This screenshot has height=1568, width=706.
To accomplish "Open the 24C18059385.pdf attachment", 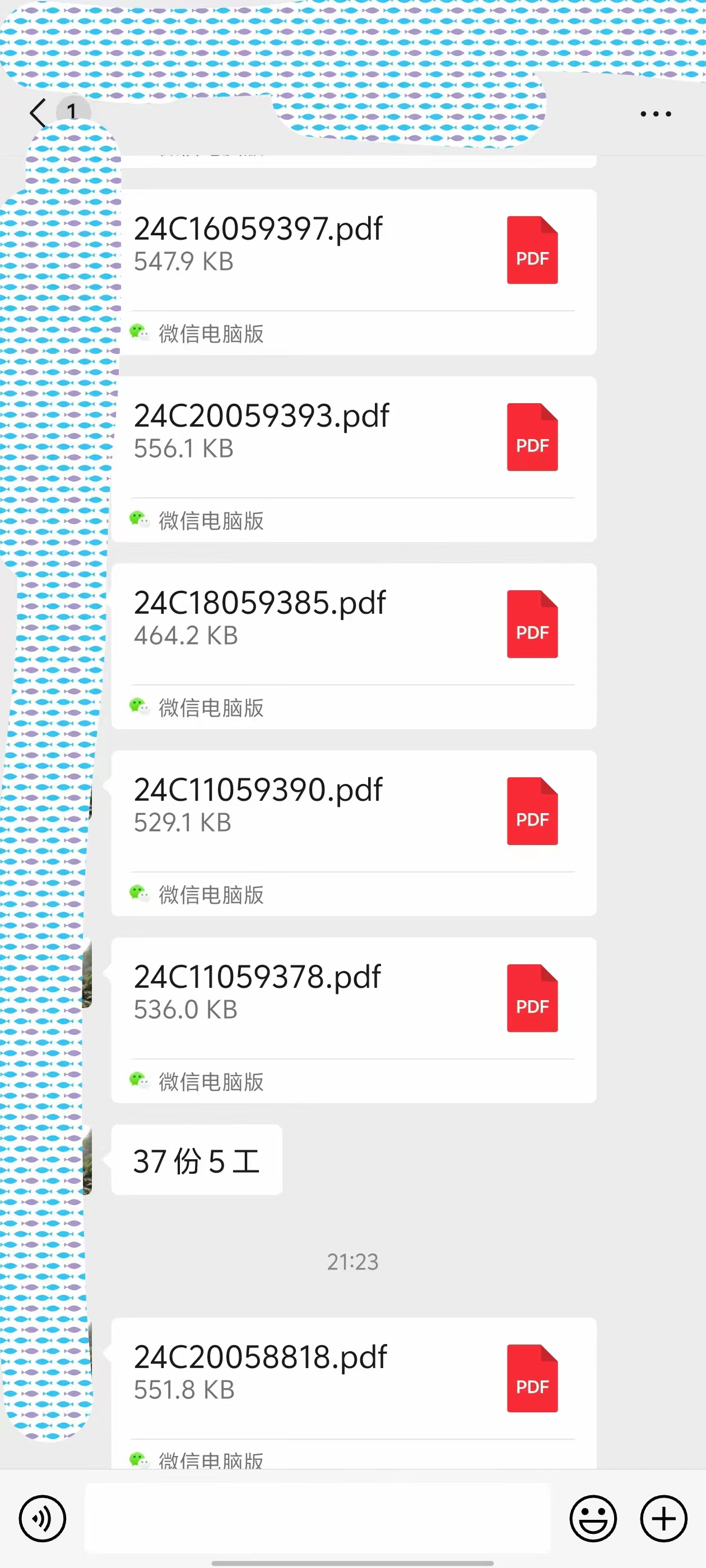I will (x=354, y=646).
